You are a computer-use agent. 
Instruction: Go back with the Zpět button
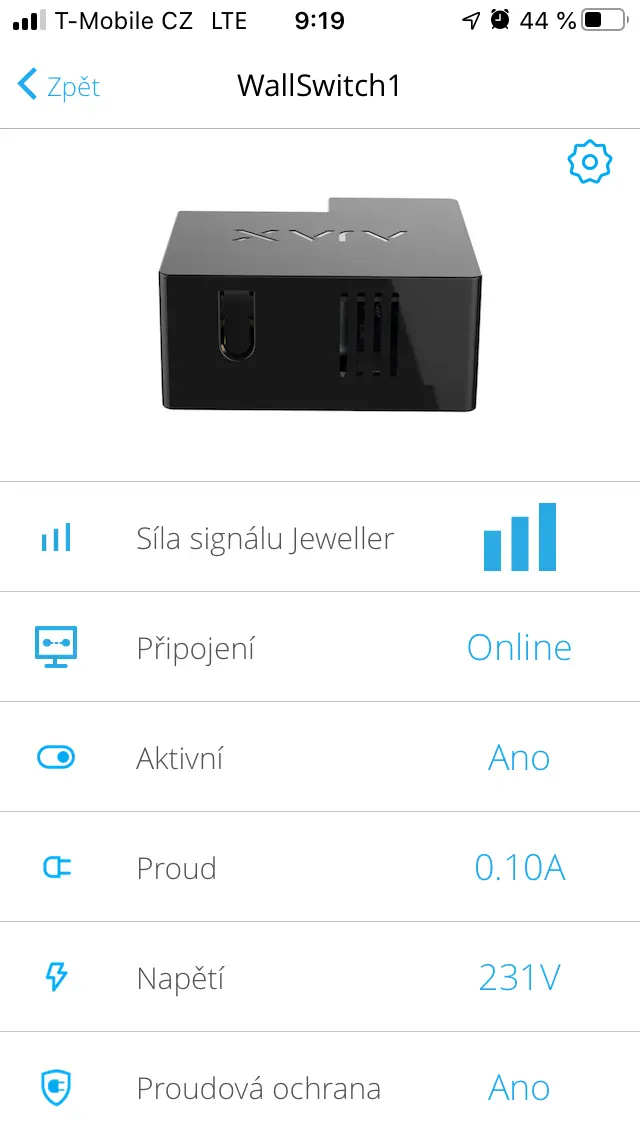point(59,85)
